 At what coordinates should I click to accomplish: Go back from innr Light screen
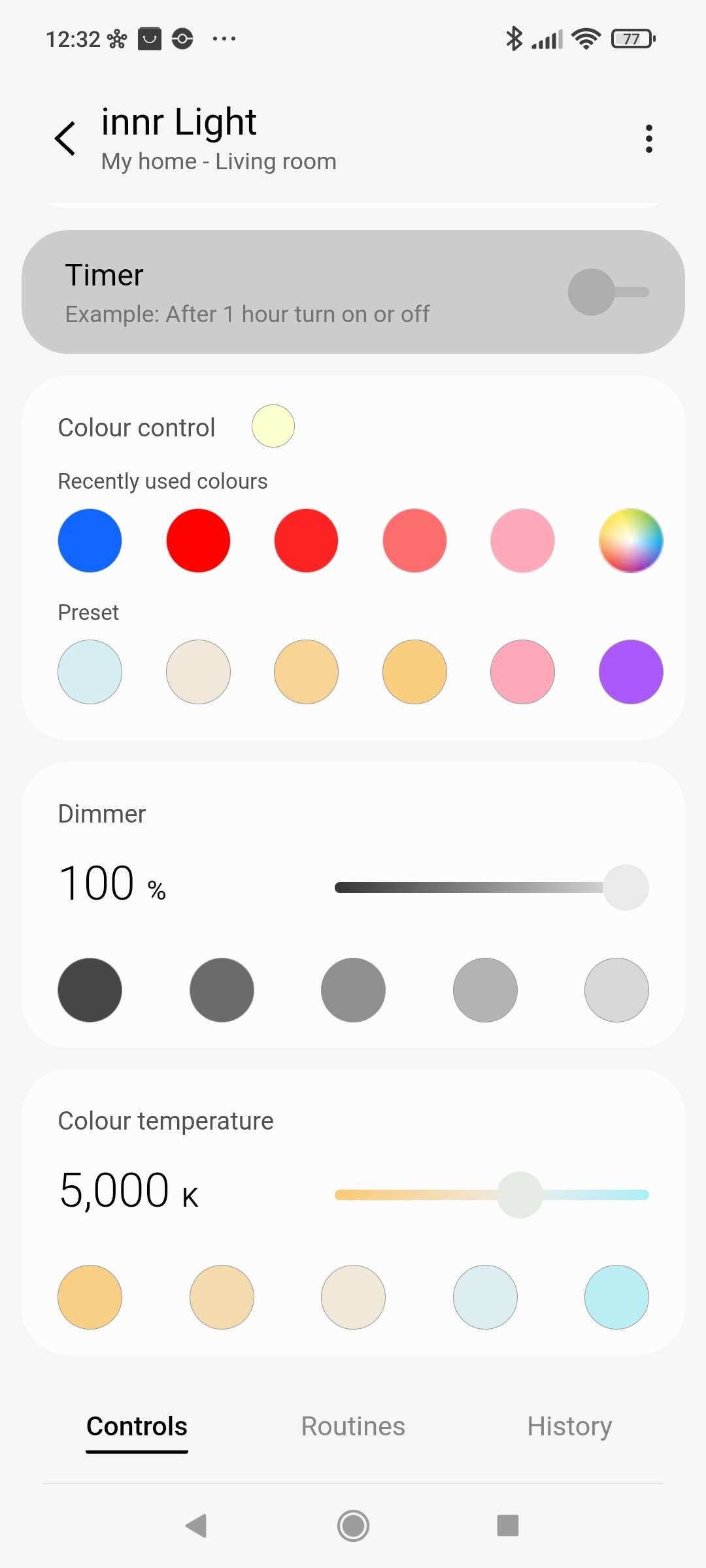pos(65,139)
